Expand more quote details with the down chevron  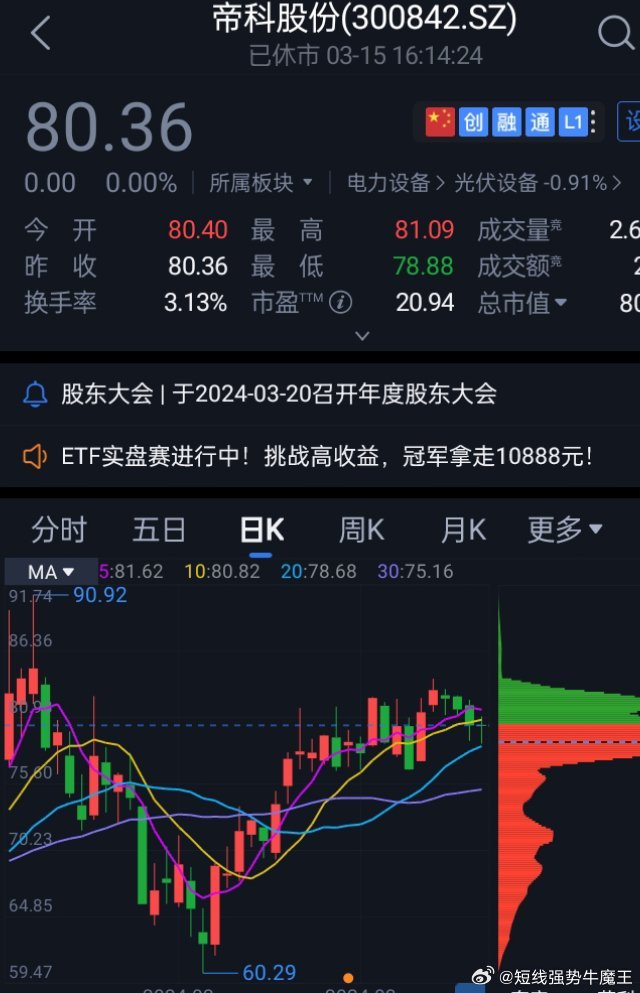[362, 336]
